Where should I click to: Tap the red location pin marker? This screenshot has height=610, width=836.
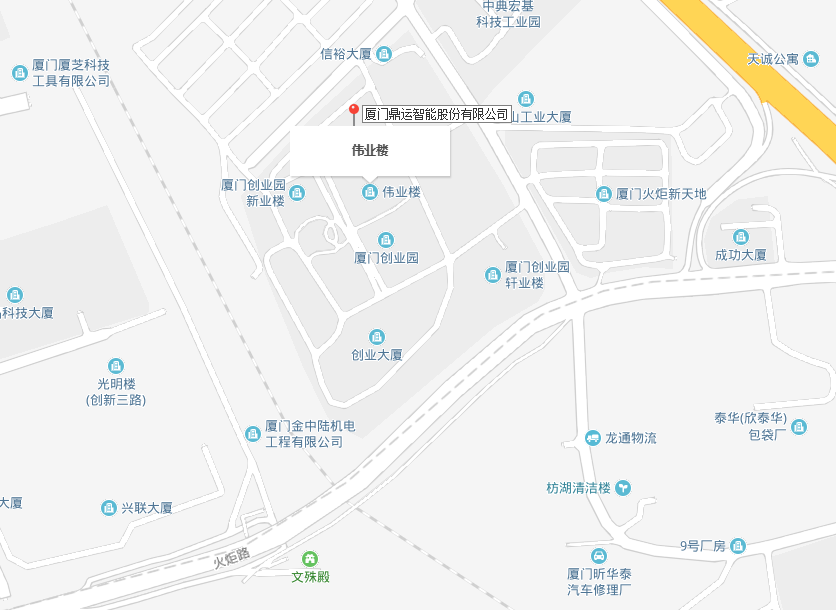point(353,112)
